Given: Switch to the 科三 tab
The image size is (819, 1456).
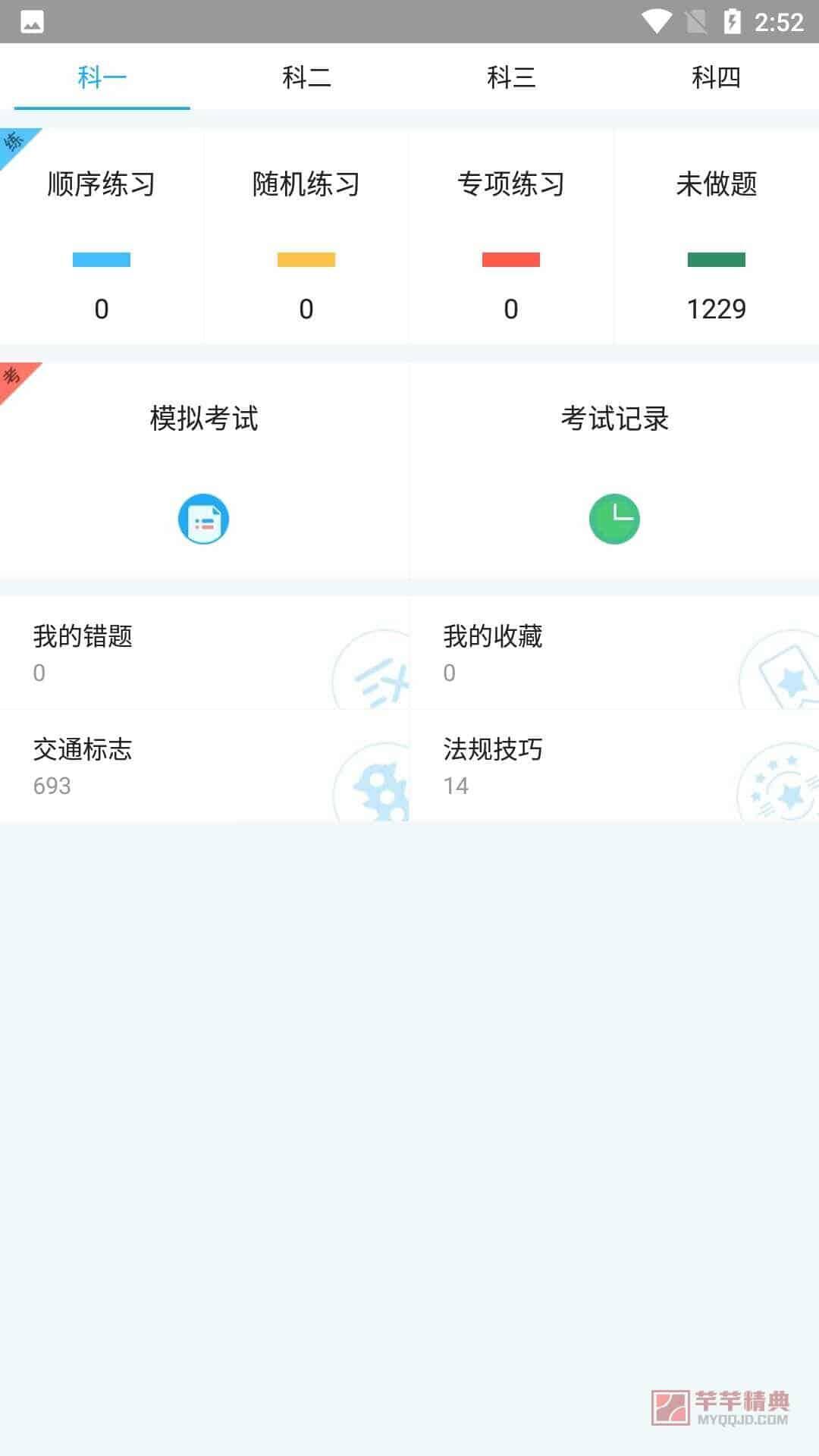Looking at the screenshot, I should [511, 77].
